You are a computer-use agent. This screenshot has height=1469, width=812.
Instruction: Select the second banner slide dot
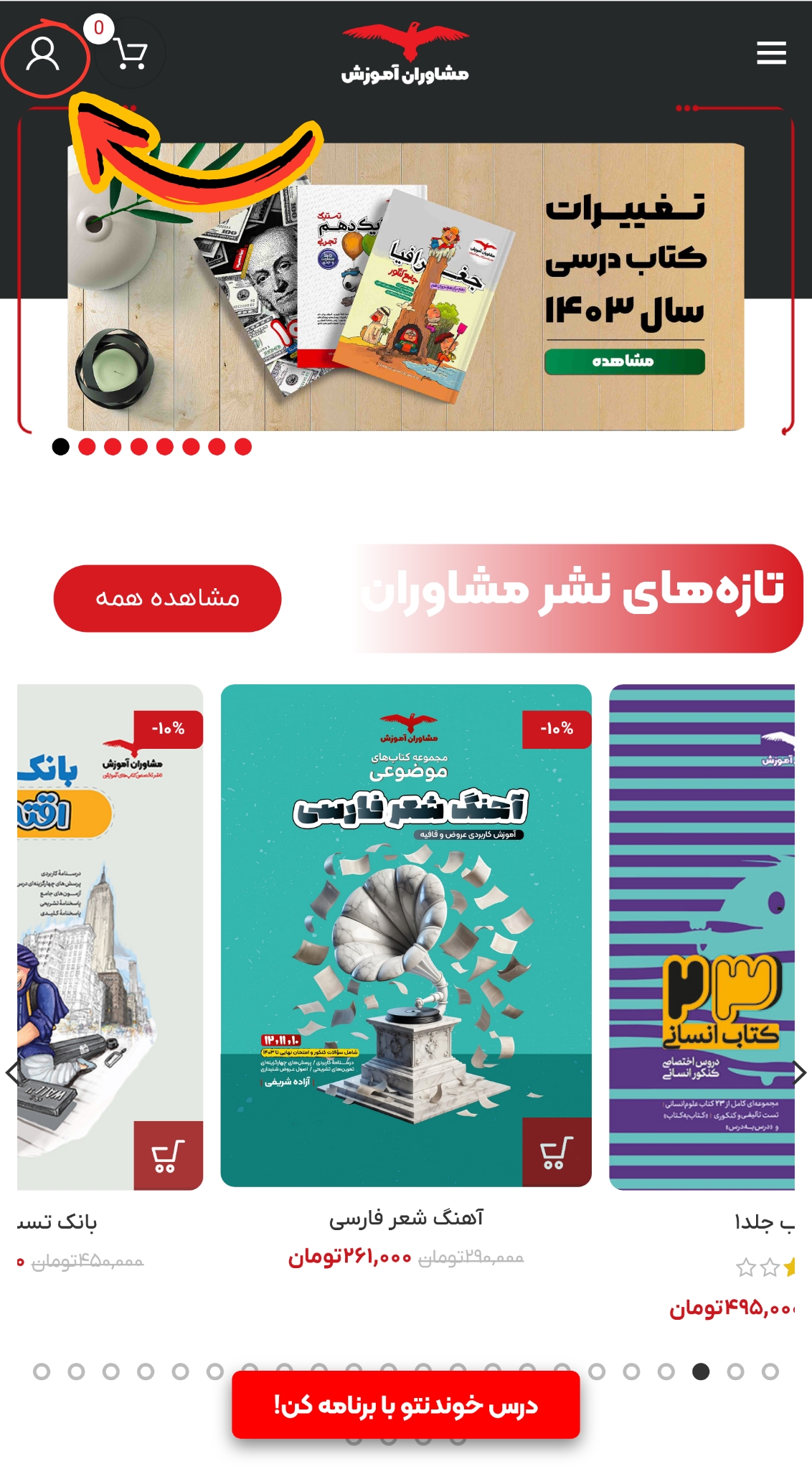point(87,447)
